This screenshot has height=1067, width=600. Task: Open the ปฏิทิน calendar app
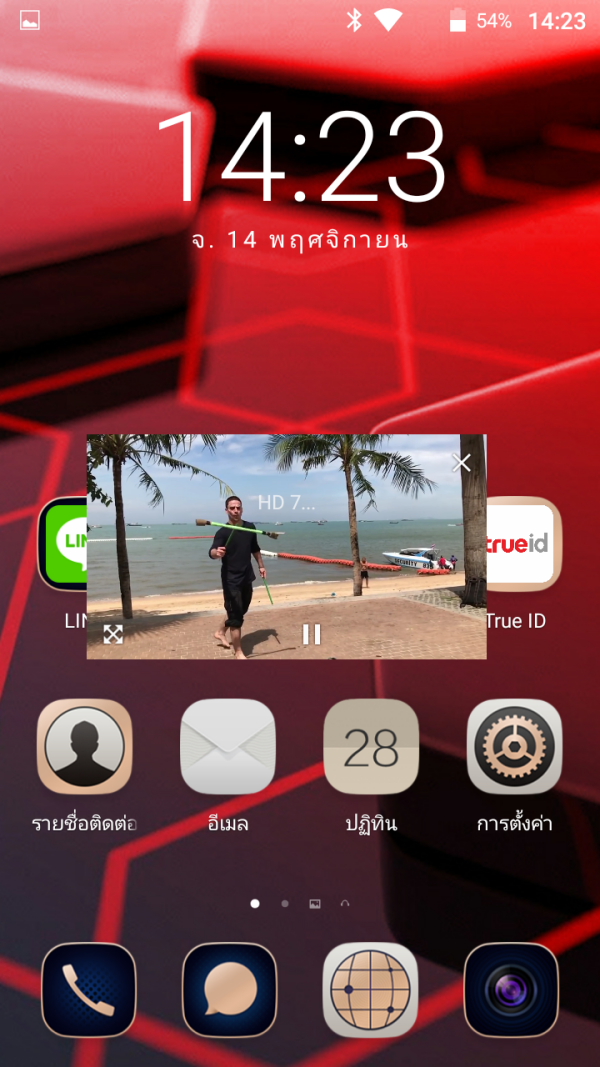click(371, 747)
